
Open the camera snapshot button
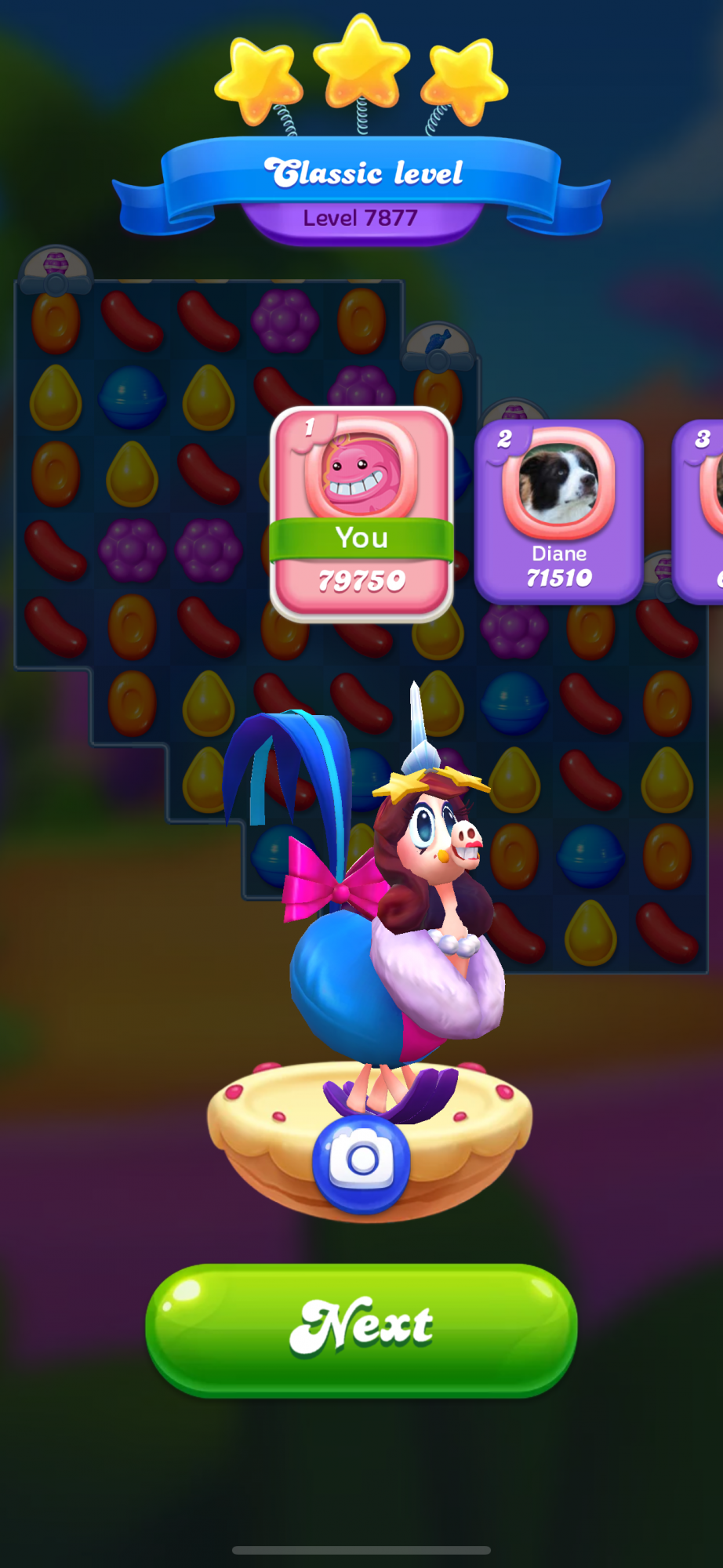pos(361,1161)
